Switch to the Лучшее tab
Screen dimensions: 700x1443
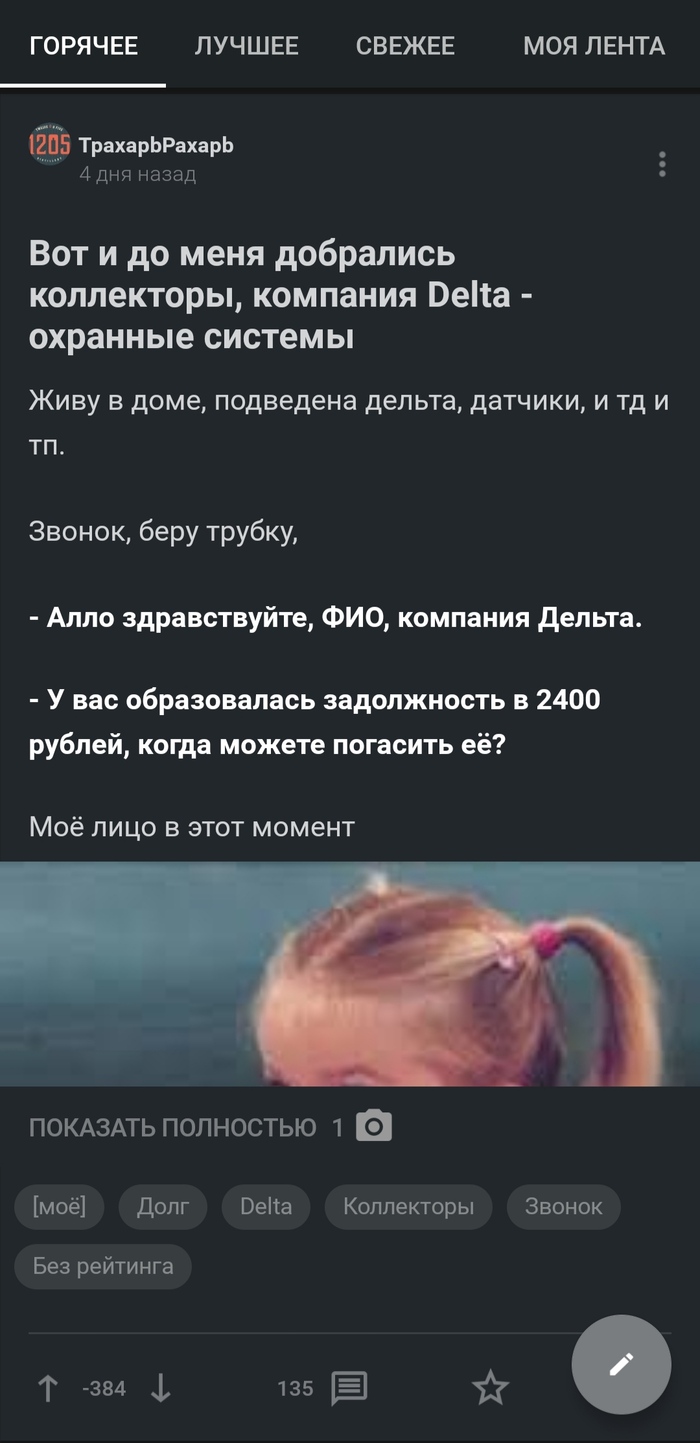coord(246,46)
